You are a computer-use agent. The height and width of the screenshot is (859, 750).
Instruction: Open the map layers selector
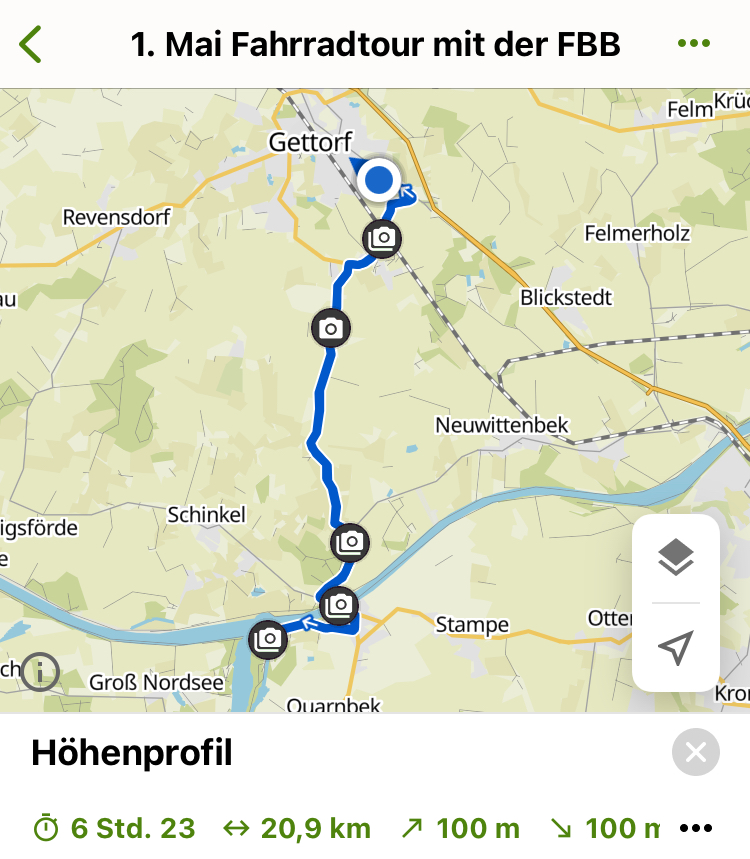[676, 557]
